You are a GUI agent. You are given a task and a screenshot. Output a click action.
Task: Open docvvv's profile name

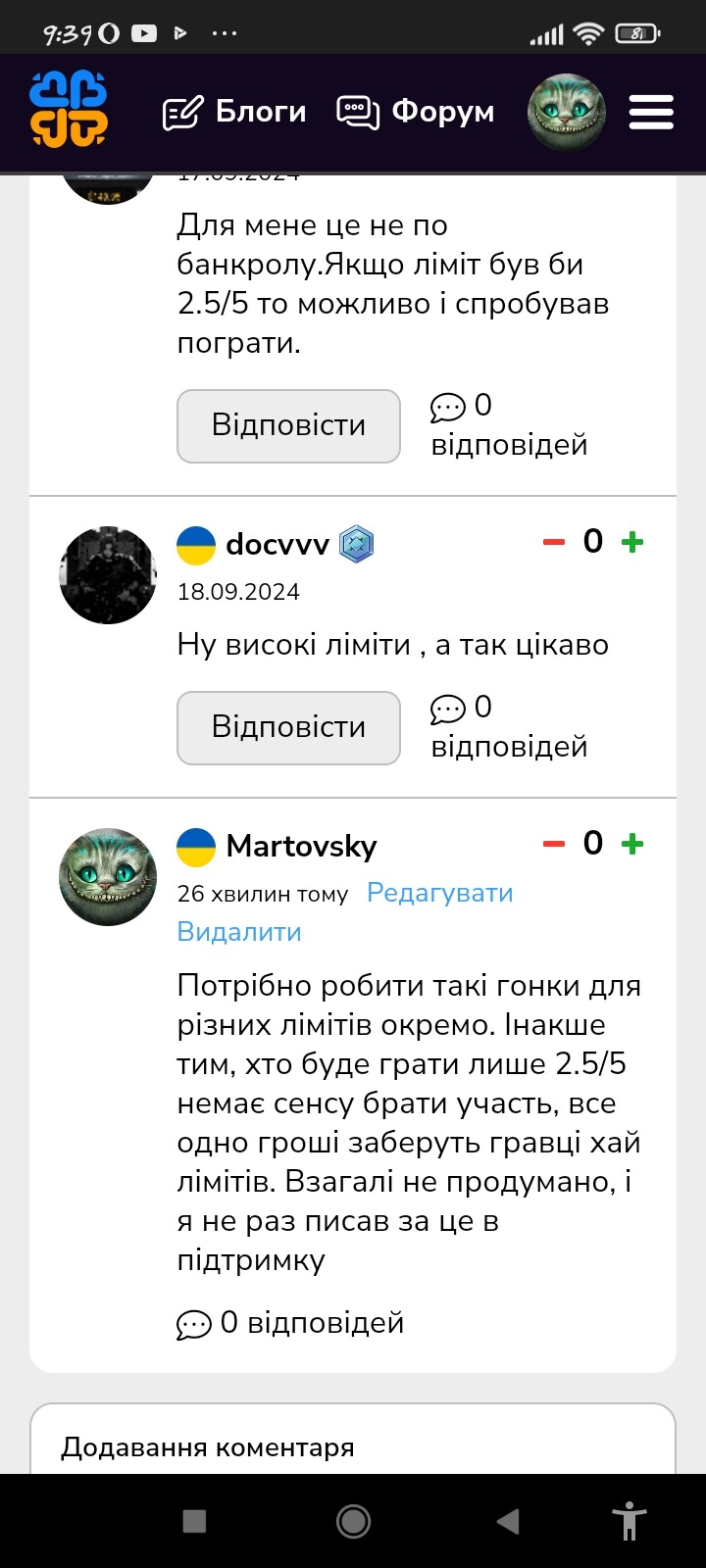(x=277, y=544)
